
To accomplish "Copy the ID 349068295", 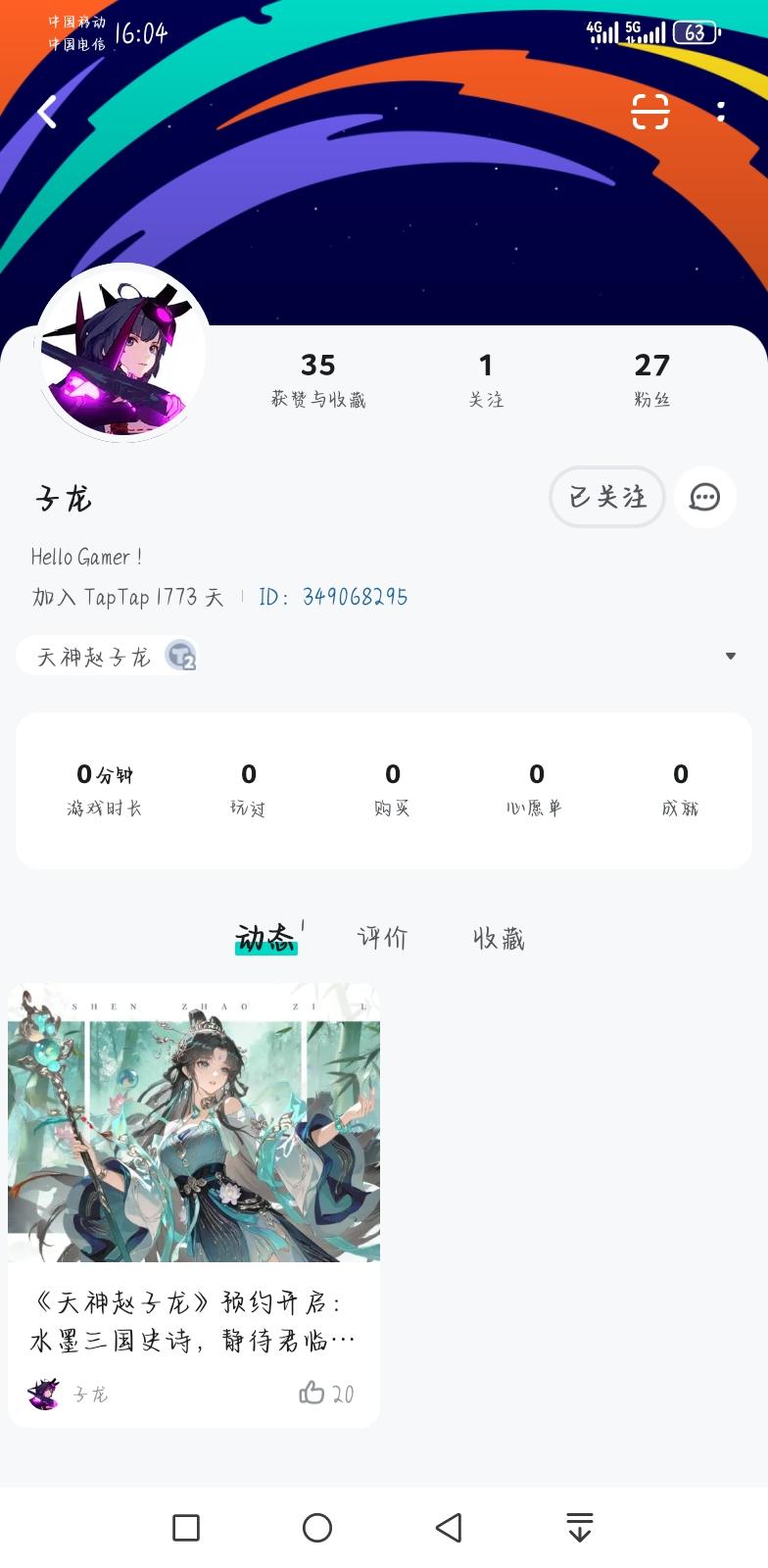I will [333, 597].
